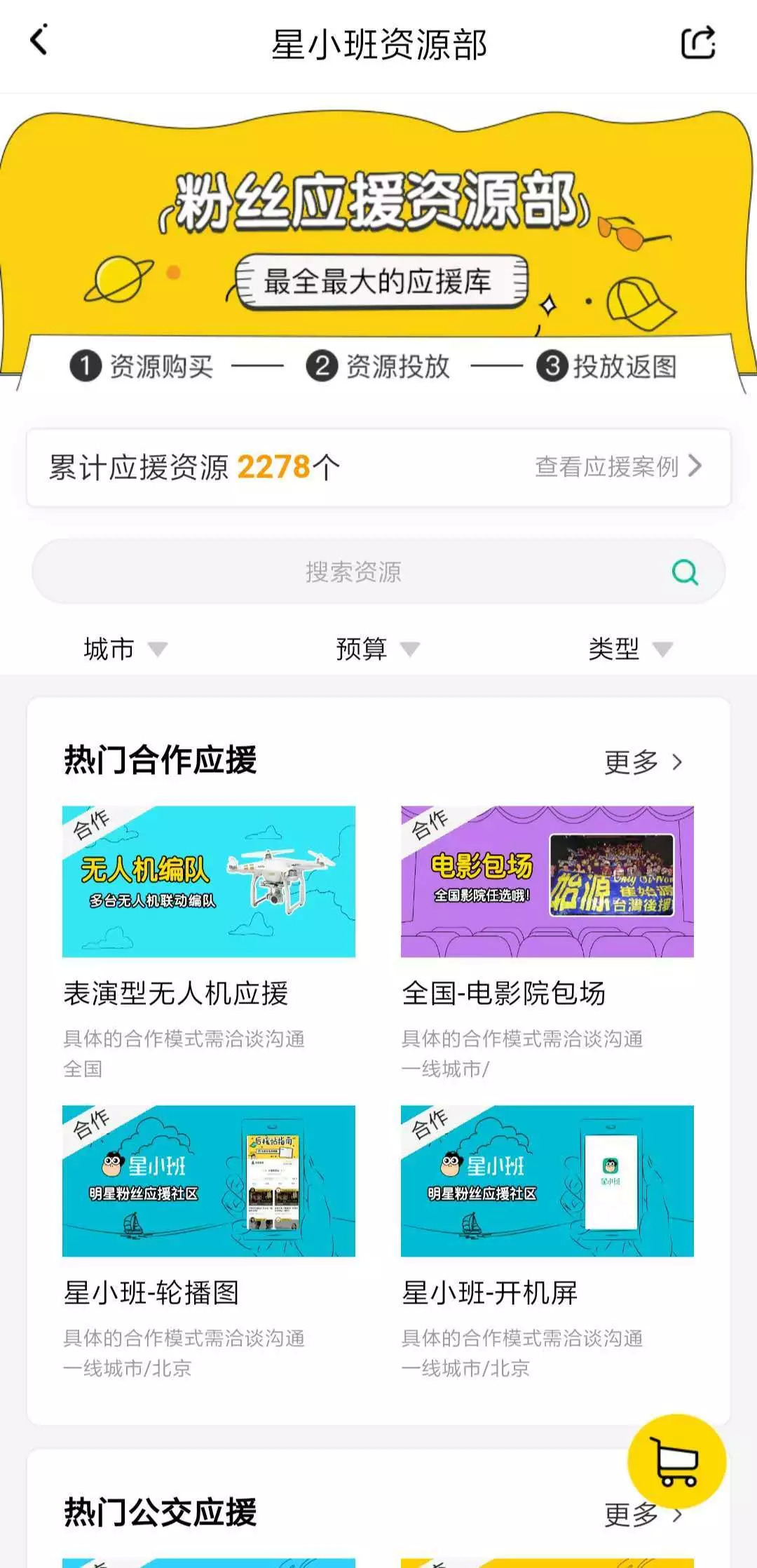This screenshot has width=757, height=1568.
Task: Tap the green search magnifier icon
Action: (x=685, y=572)
